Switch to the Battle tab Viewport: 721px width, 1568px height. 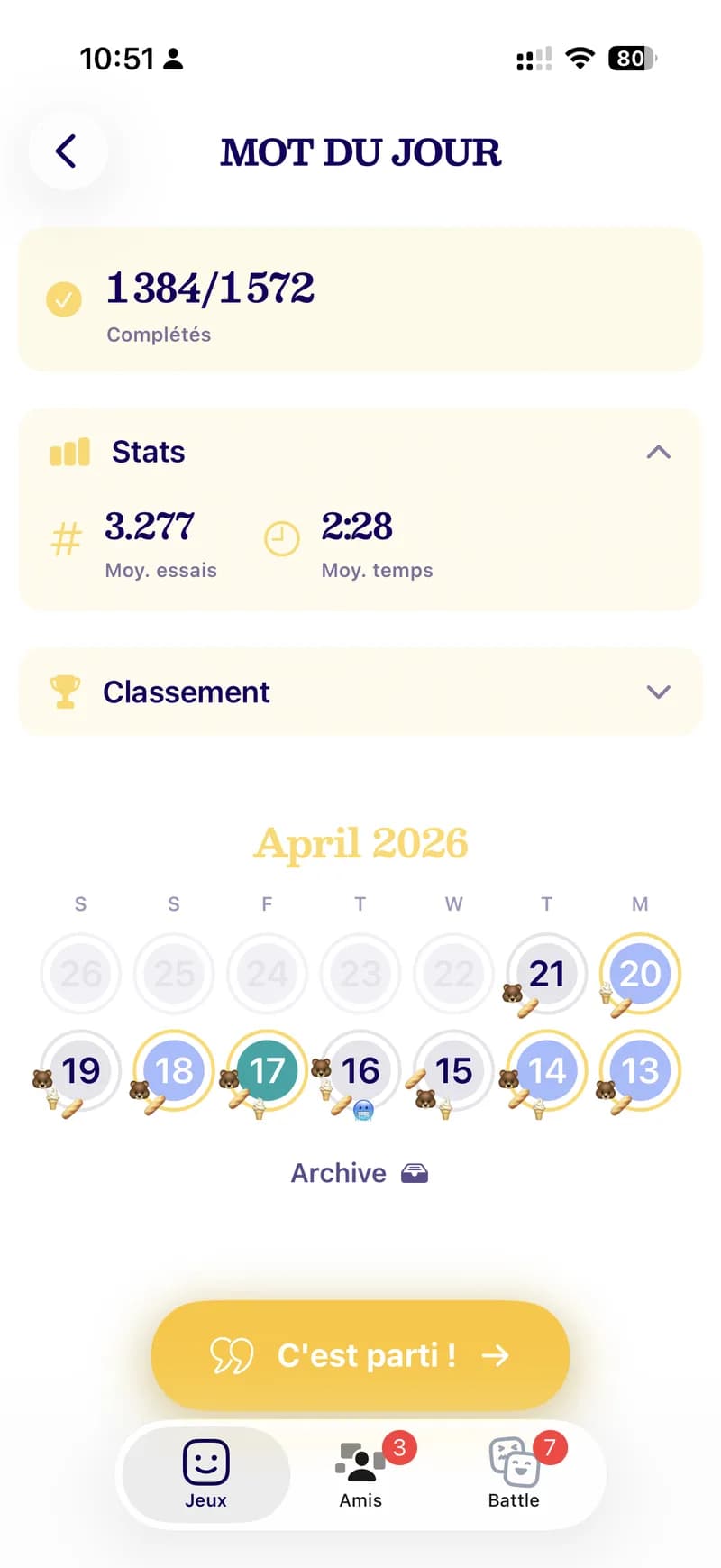tap(514, 1473)
